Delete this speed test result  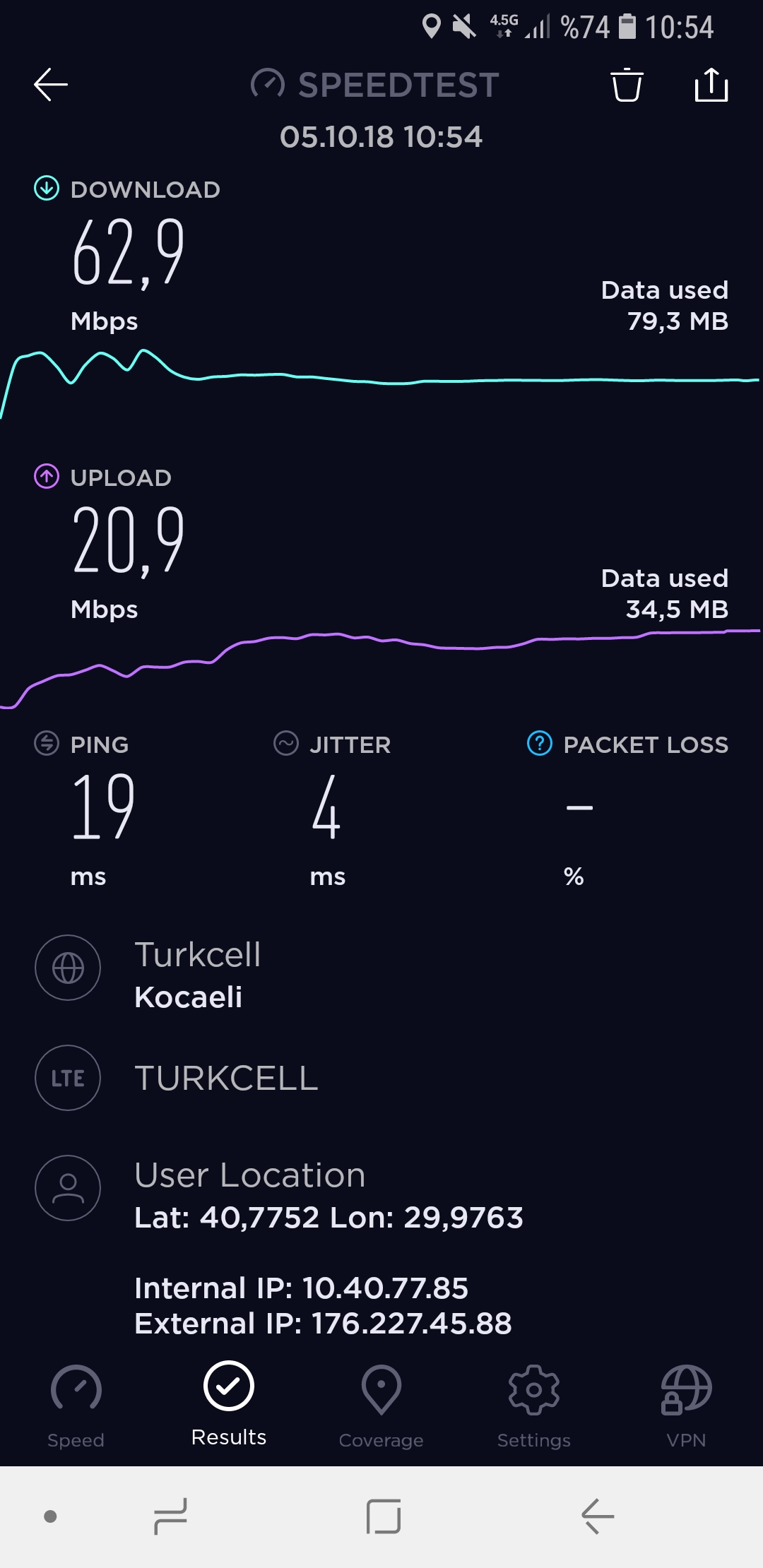click(x=627, y=85)
